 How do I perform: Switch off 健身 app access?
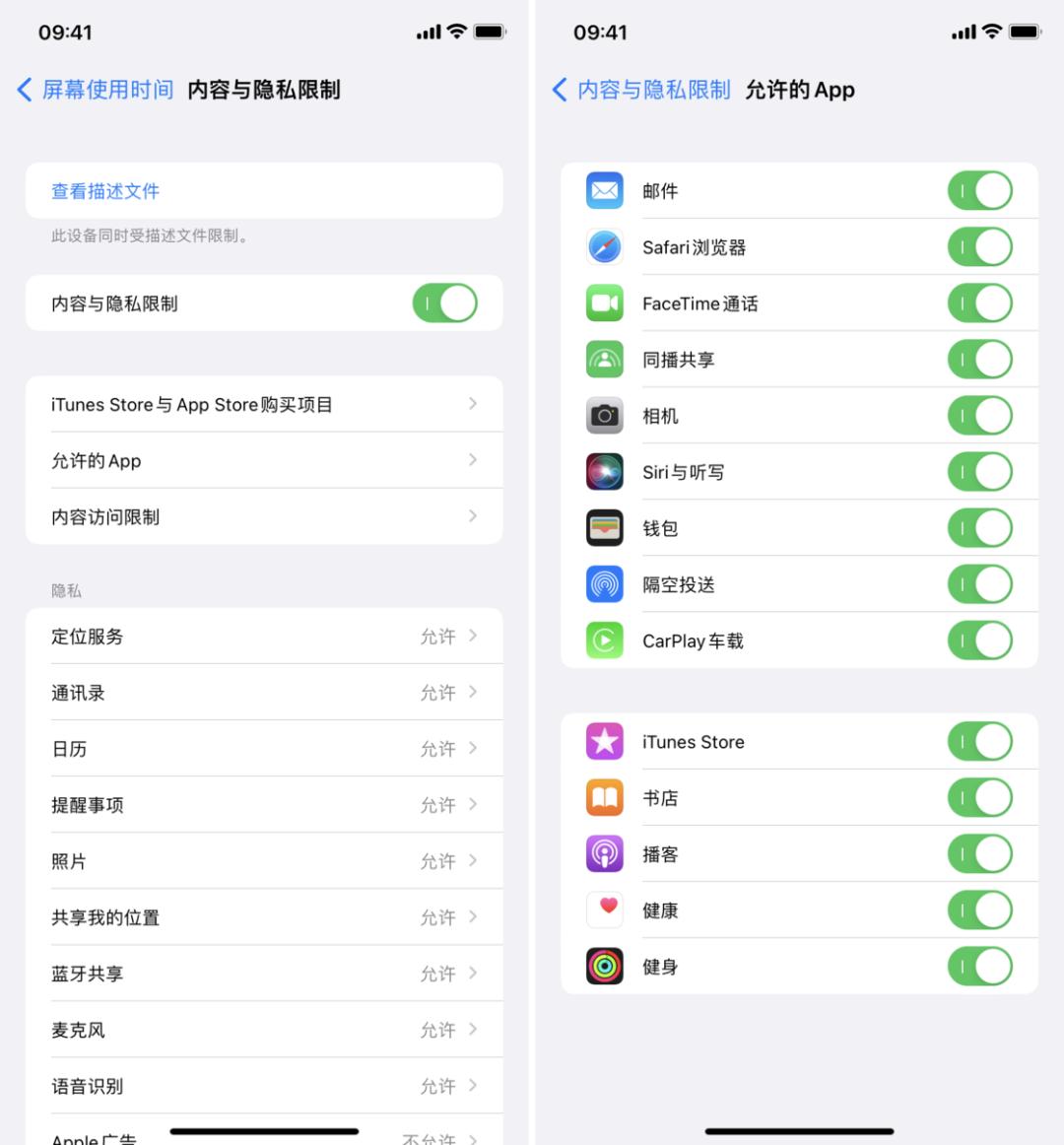(979, 967)
